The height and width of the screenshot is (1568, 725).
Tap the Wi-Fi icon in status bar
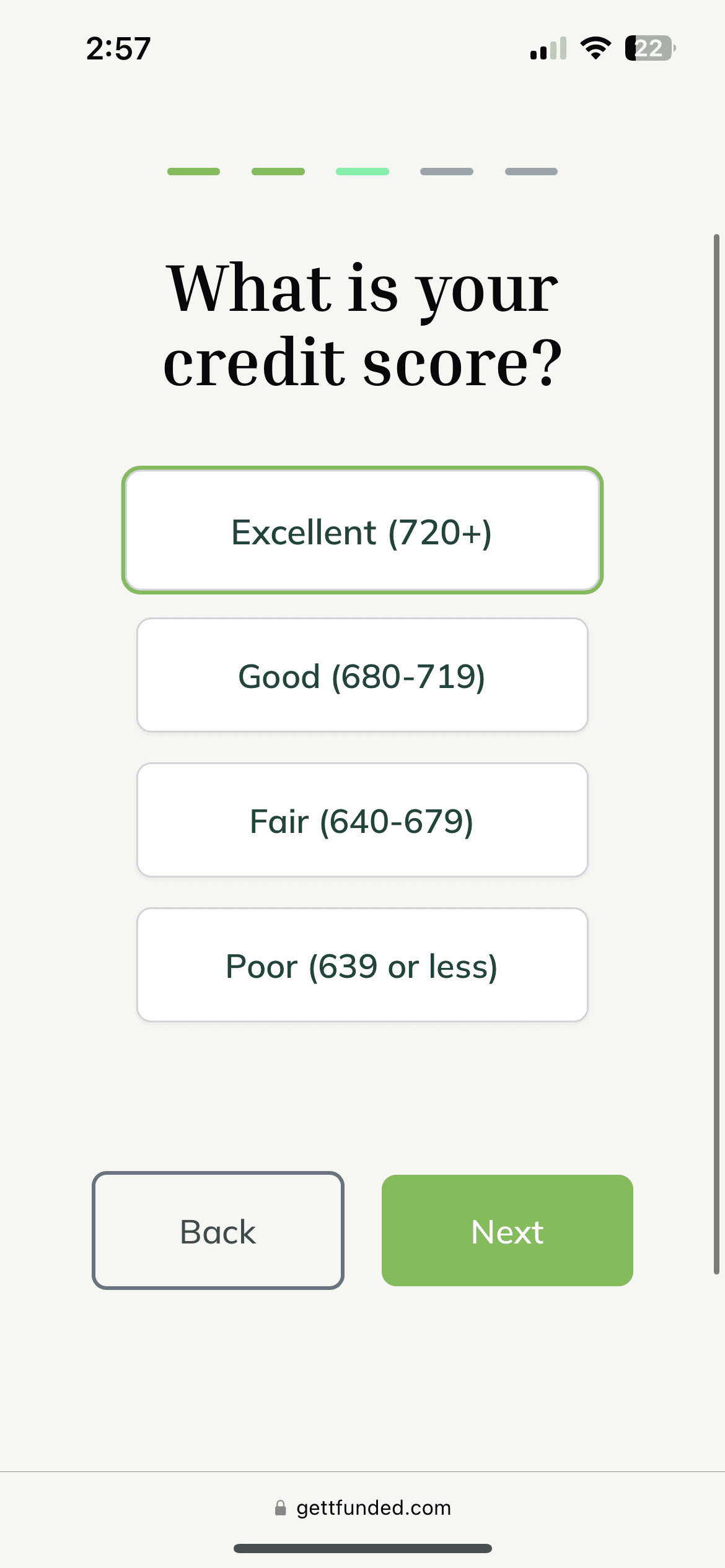(x=595, y=48)
